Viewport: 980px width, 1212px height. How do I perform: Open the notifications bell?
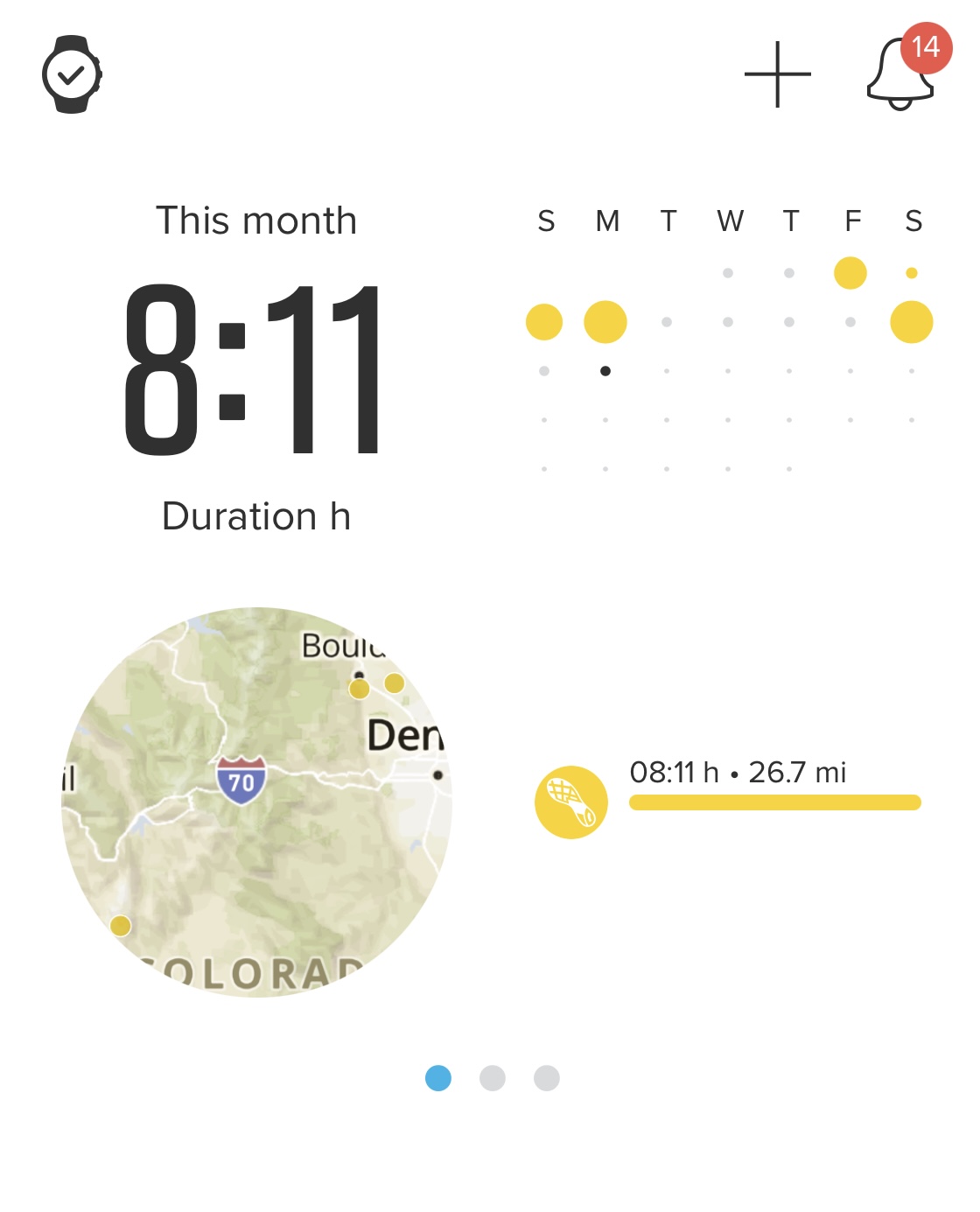[901, 75]
